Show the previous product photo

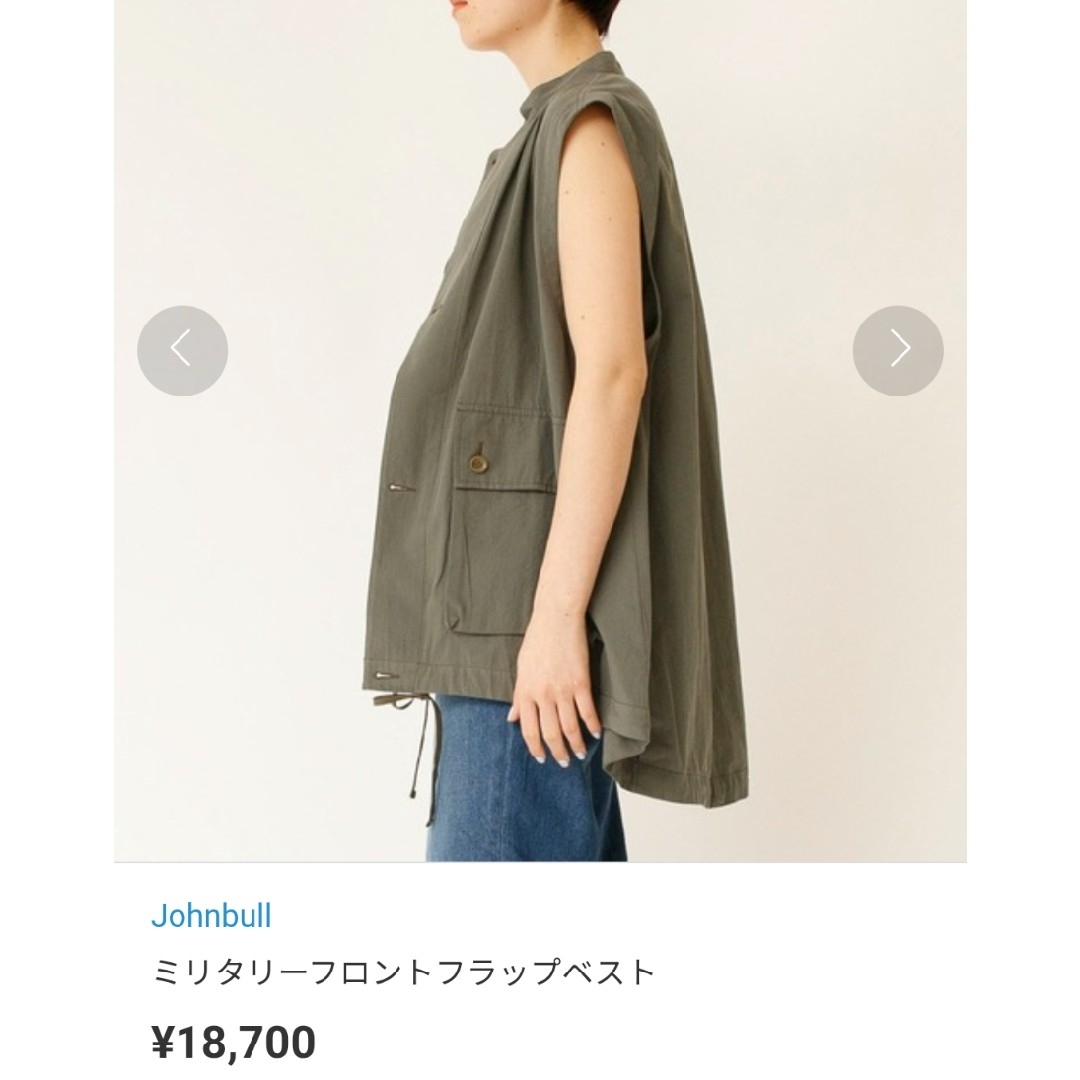click(x=182, y=350)
